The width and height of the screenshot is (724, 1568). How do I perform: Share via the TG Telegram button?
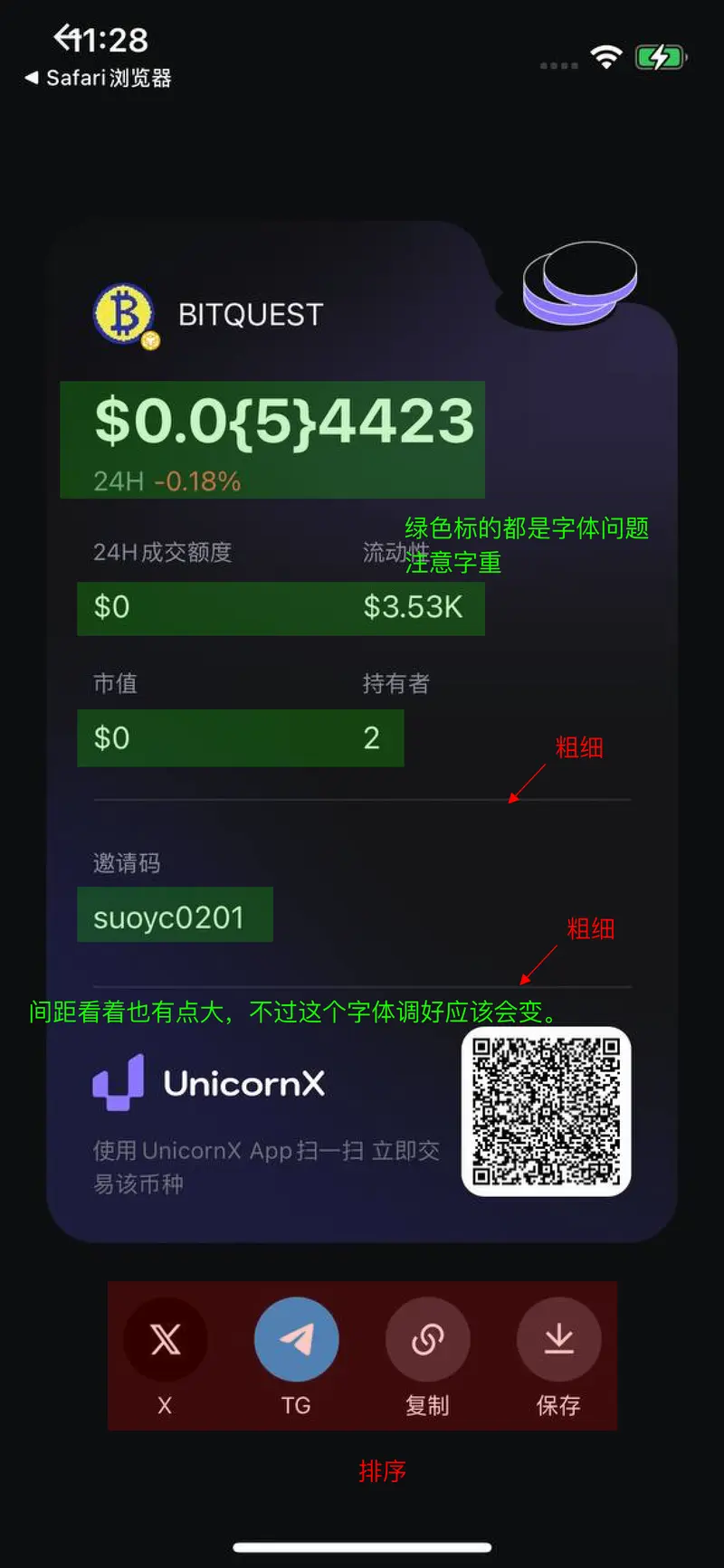pyautogui.click(x=296, y=1340)
